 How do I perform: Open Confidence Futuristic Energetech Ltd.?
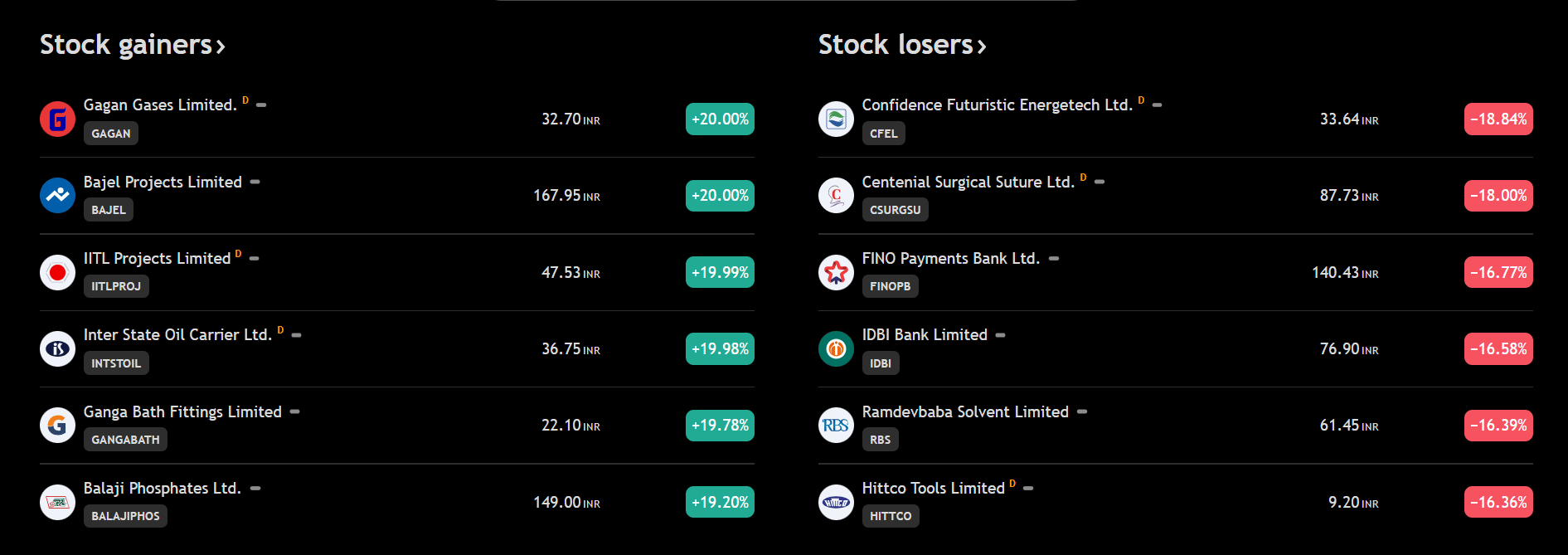pos(997,105)
